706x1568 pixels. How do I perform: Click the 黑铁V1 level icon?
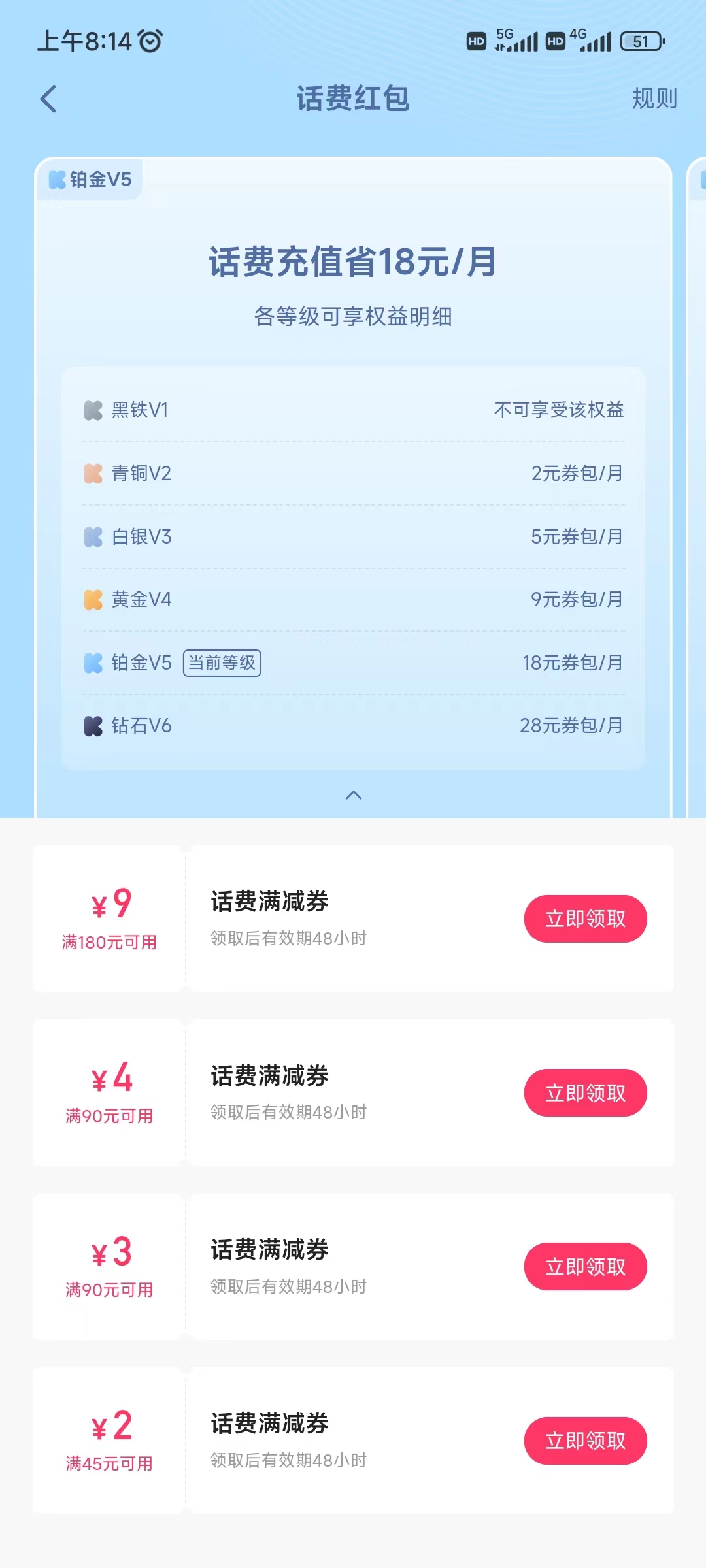click(x=93, y=411)
